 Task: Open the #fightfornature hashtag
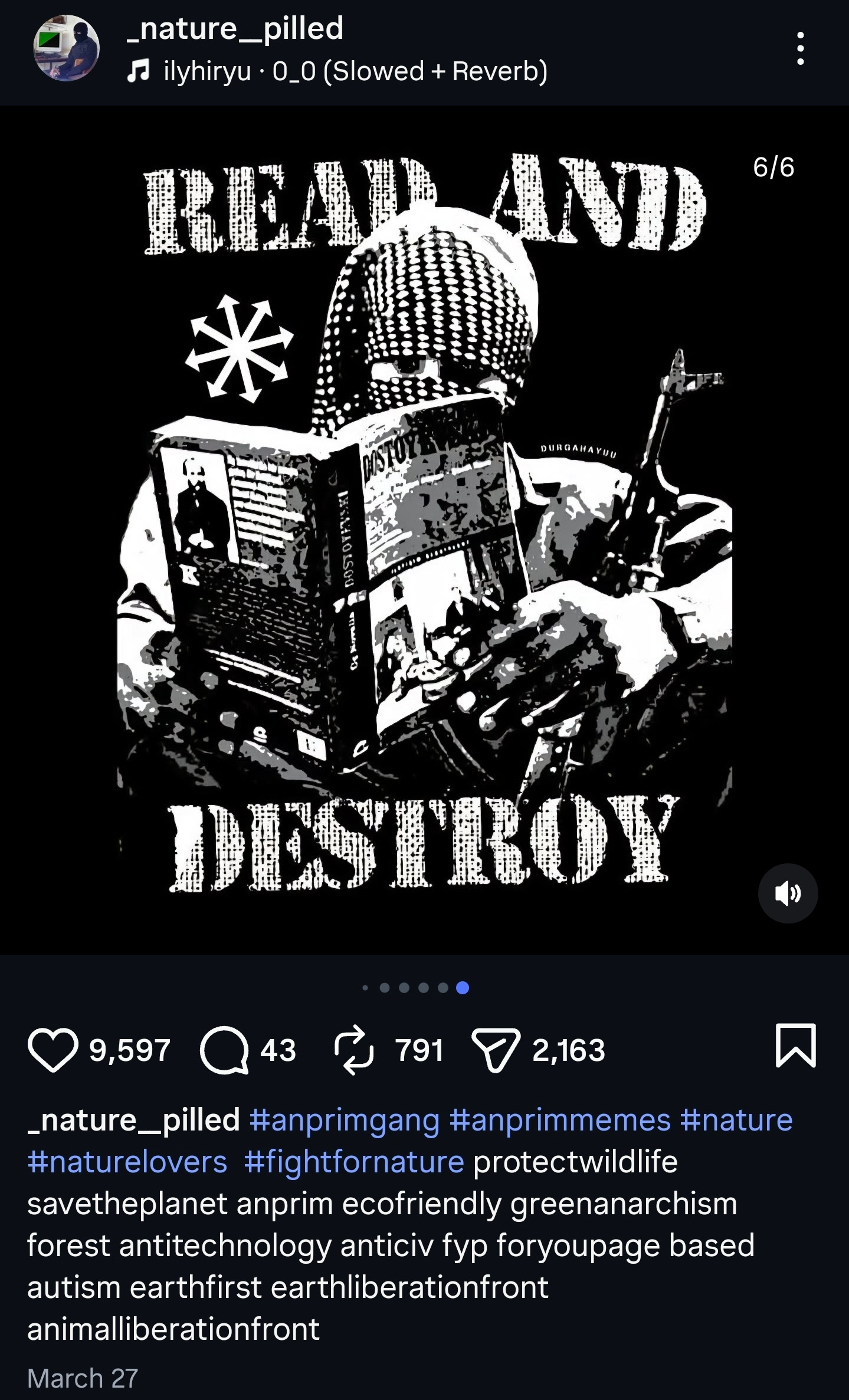pyautogui.click(x=354, y=1162)
